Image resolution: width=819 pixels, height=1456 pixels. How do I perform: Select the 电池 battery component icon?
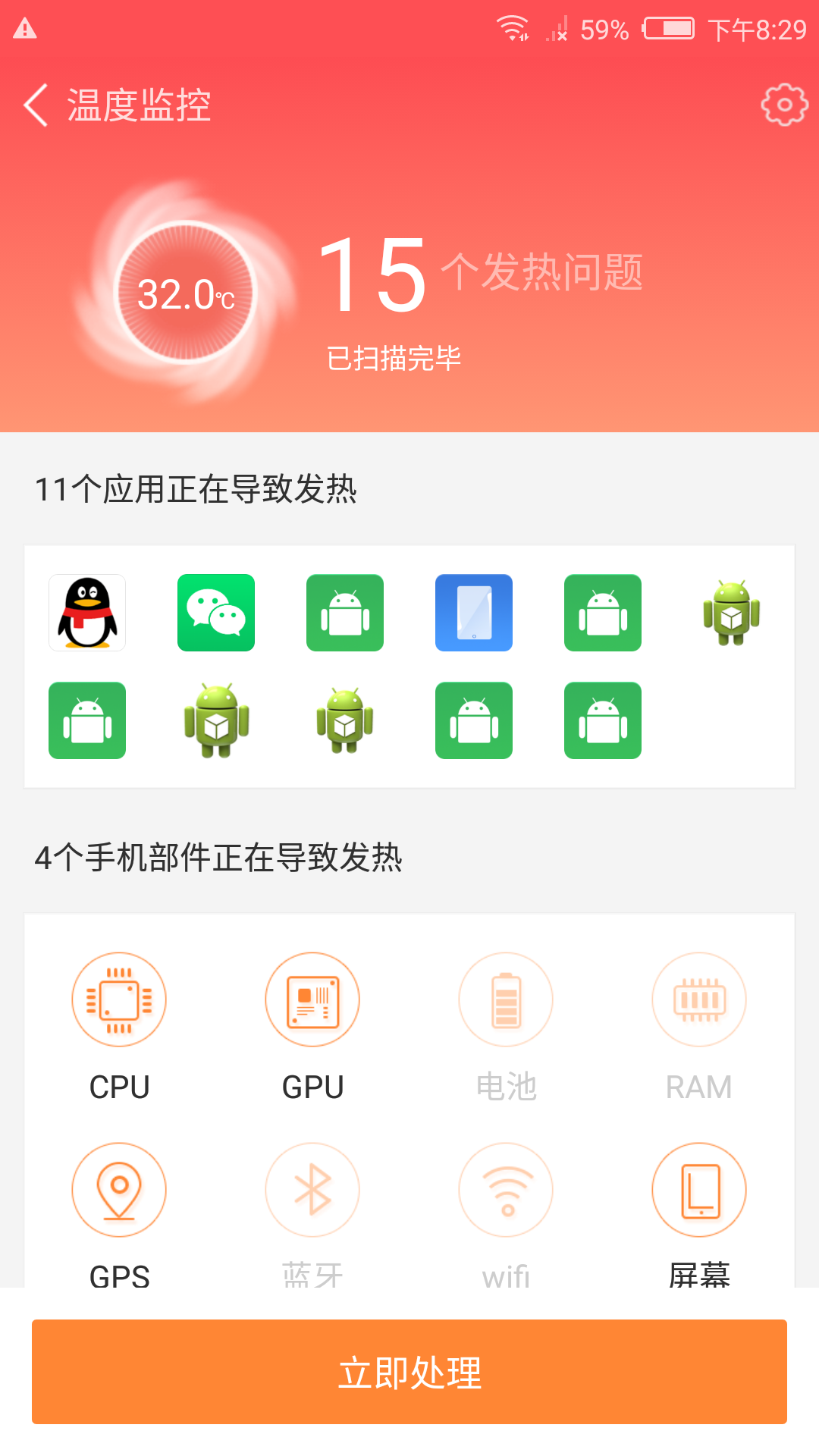click(505, 999)
